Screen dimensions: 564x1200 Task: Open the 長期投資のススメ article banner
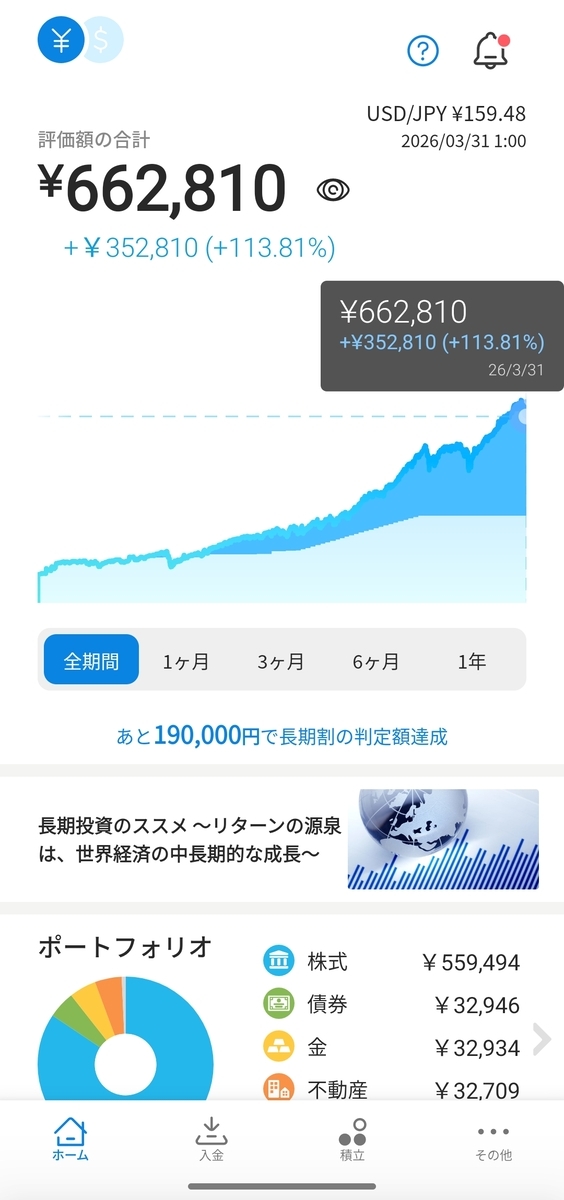pyautogui.click(x=282, y=840)
